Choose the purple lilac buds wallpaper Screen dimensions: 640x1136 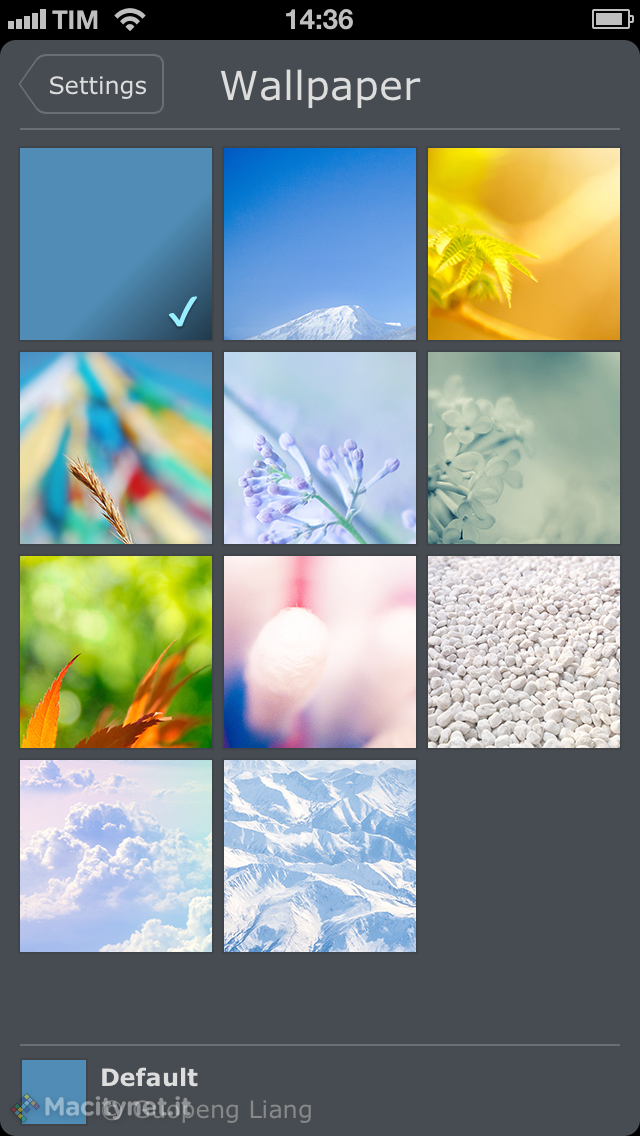pos(320,448)
